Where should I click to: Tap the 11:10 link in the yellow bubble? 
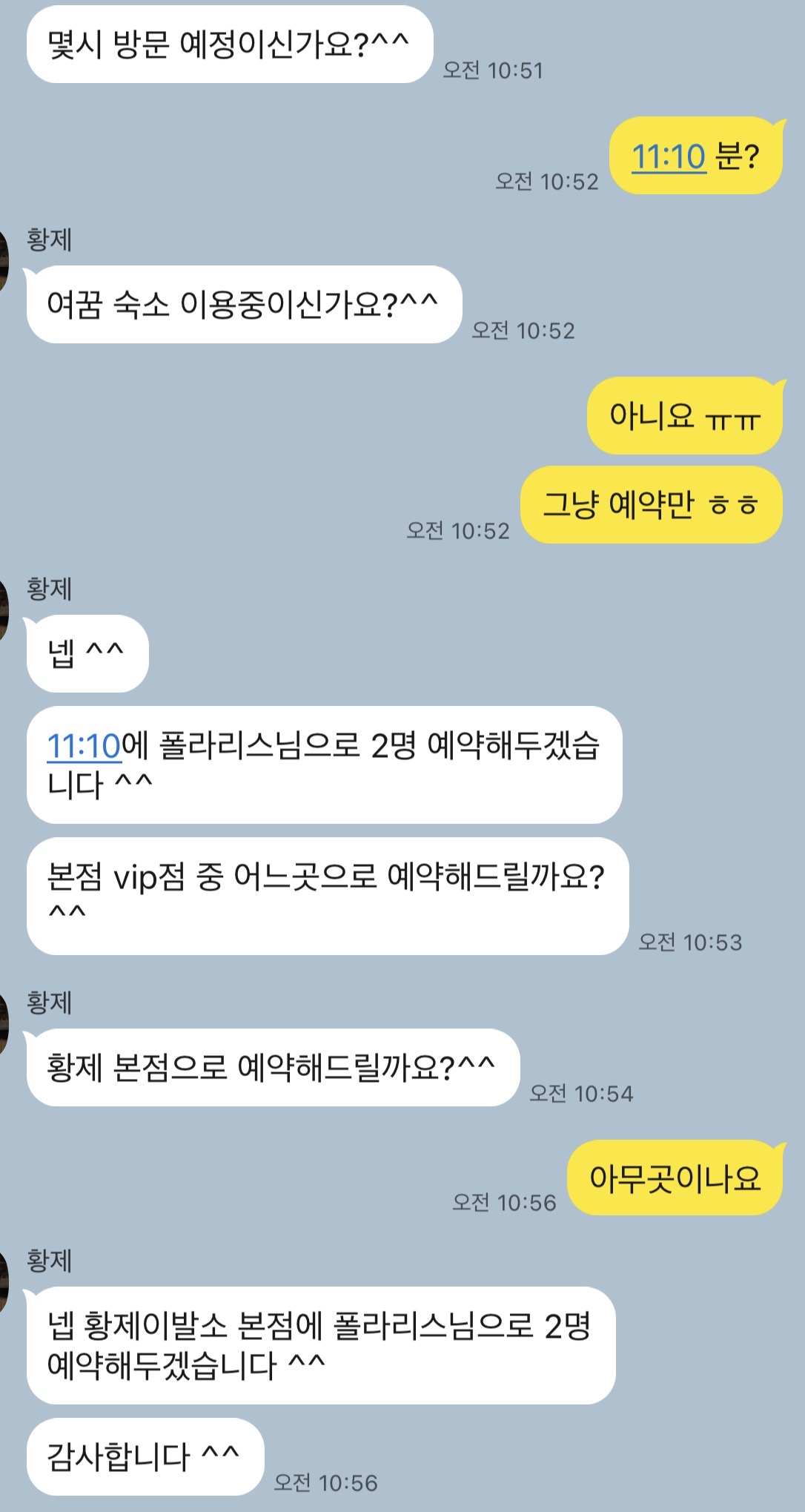(668, 156)
